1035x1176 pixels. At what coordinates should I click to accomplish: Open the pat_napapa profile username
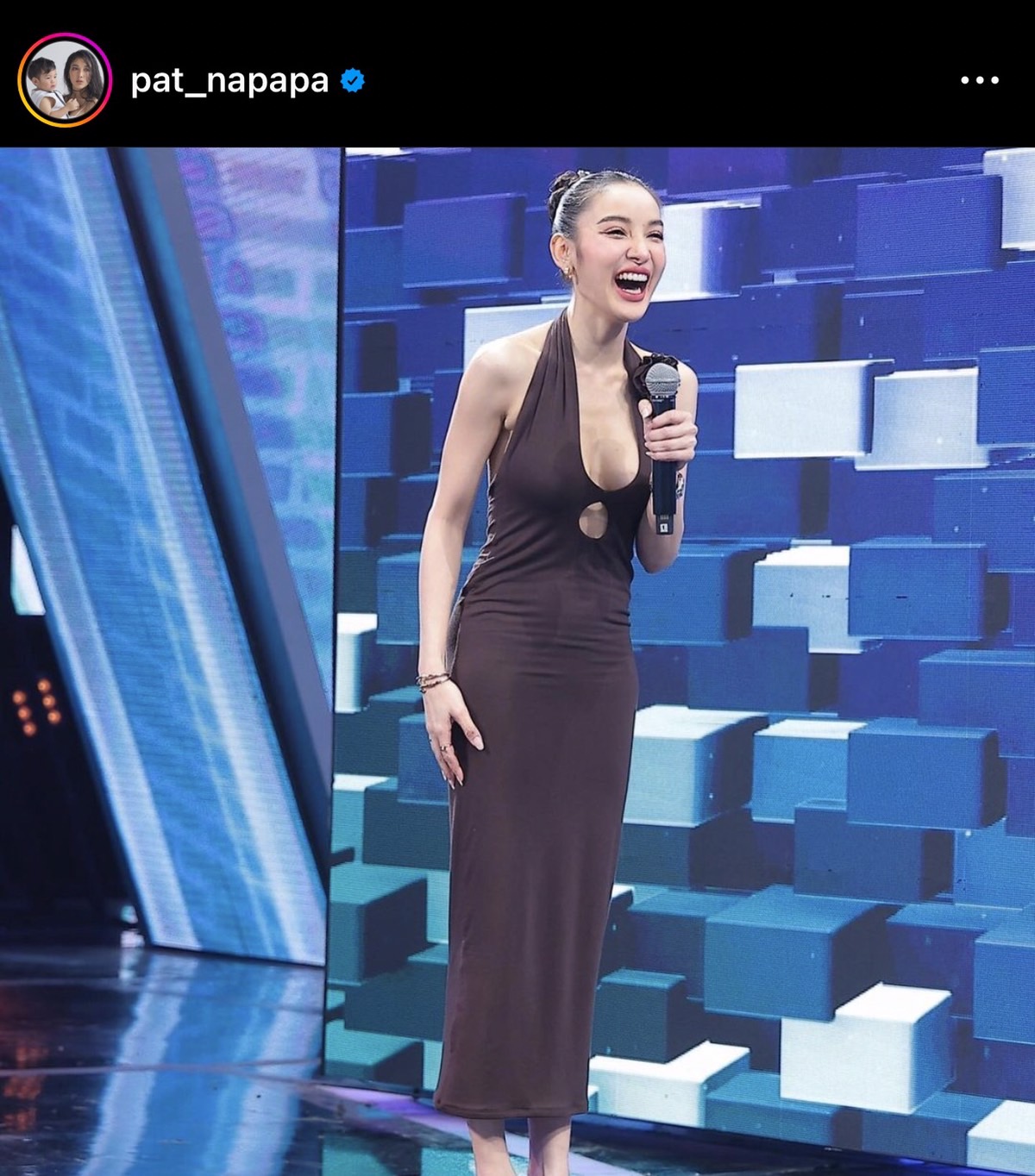click(229, 81)
